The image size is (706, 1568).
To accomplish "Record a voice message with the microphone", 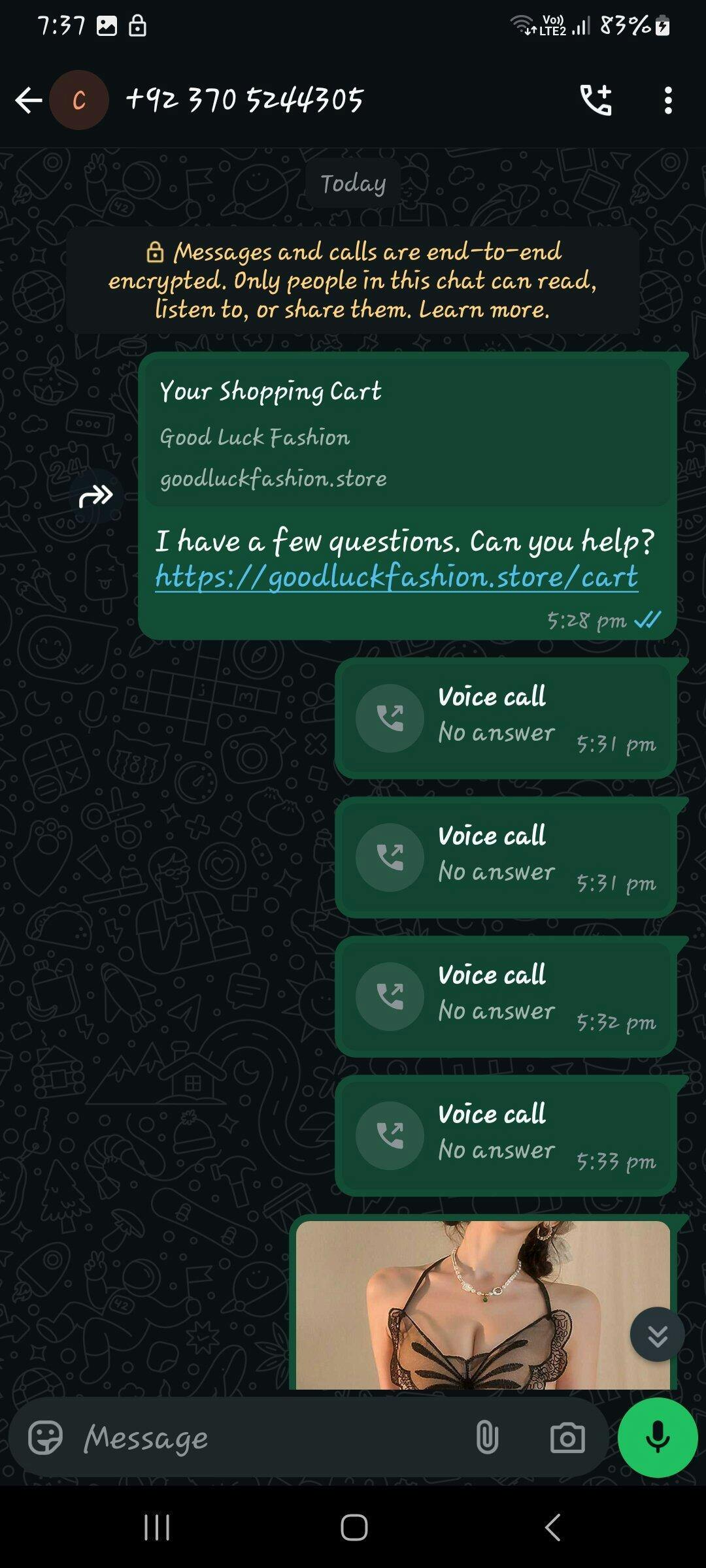I will [x=658, y=1438].
